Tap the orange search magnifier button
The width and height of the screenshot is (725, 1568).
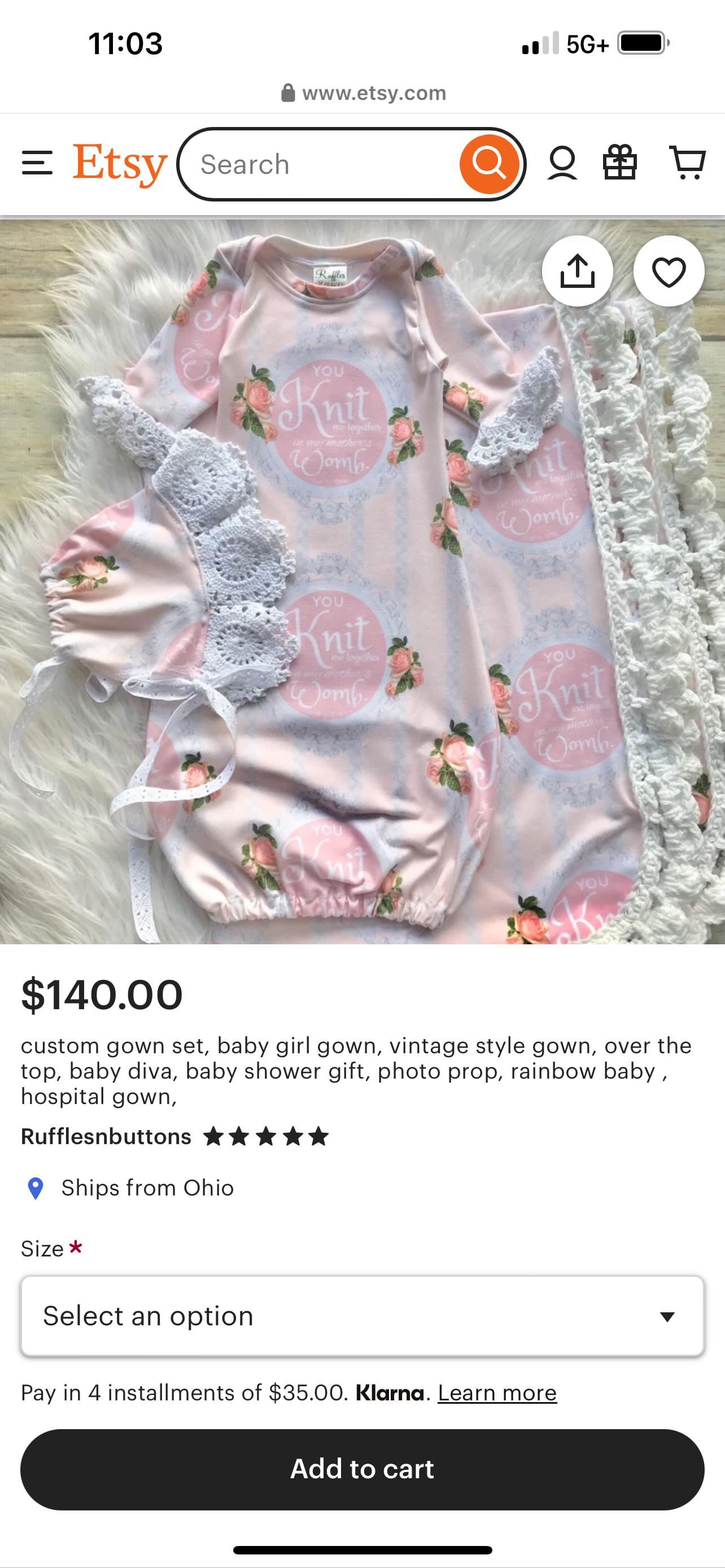[x=490, y=164]
